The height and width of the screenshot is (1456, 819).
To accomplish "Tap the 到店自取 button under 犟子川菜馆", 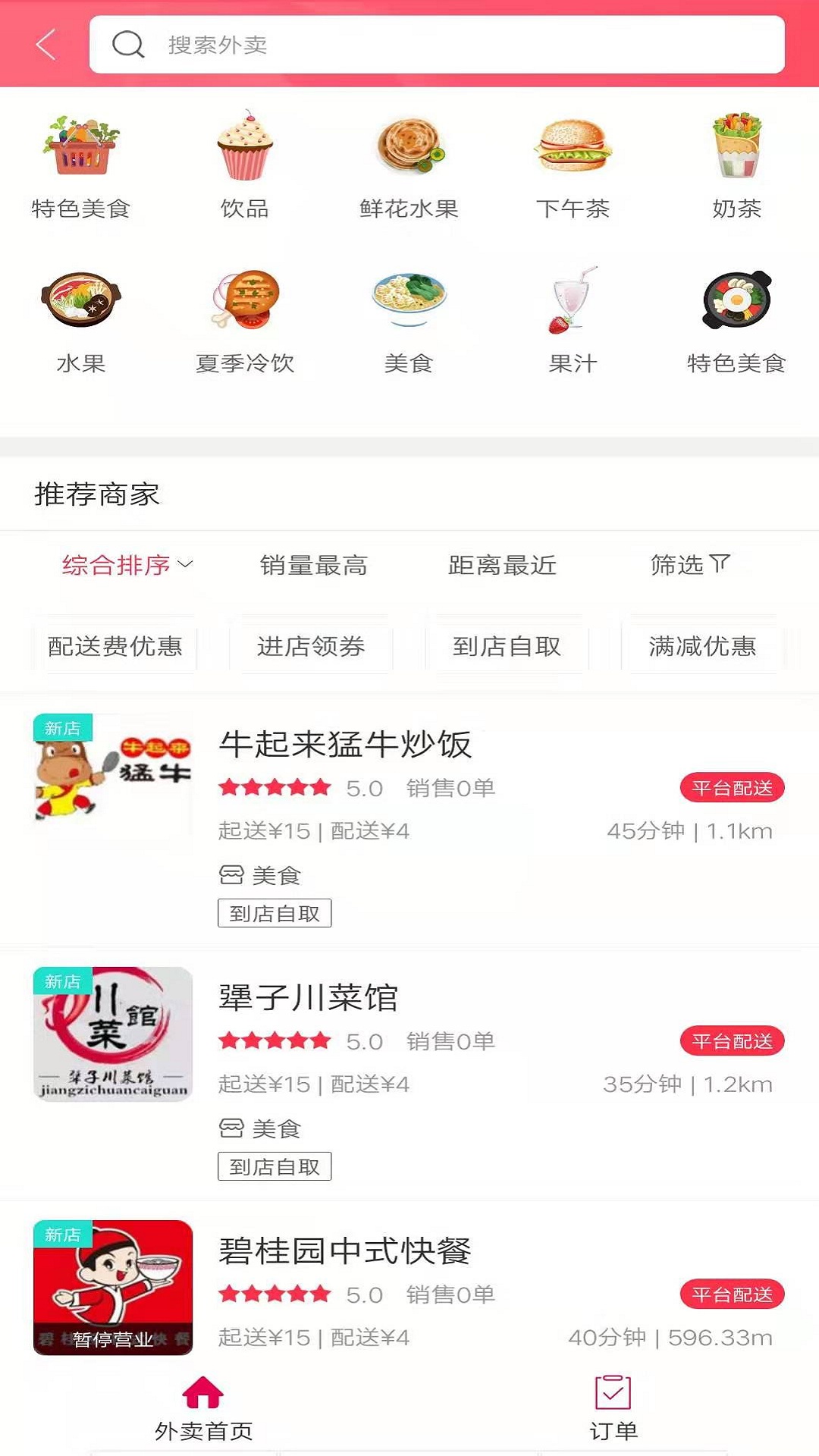I will (275, 1166).
